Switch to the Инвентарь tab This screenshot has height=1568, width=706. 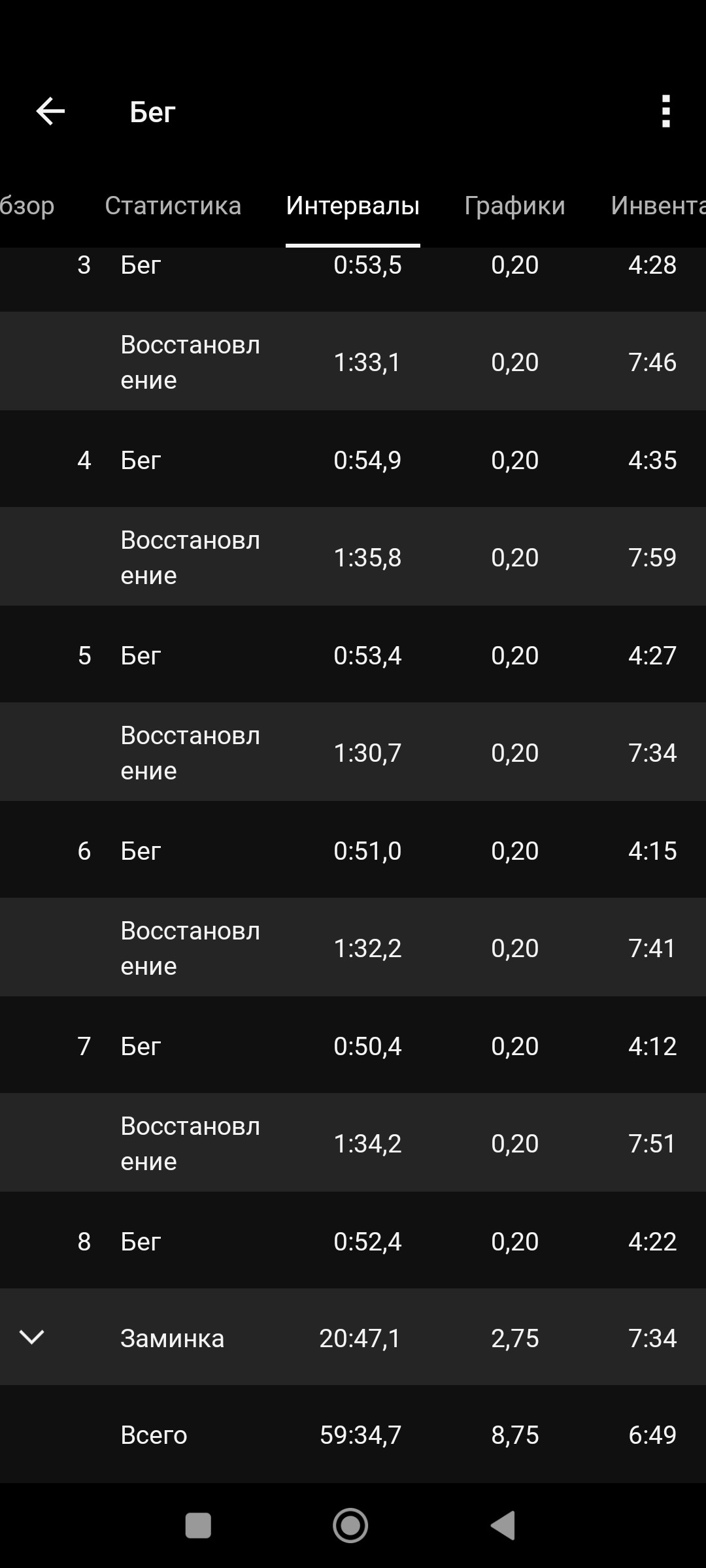coord(658,206)
